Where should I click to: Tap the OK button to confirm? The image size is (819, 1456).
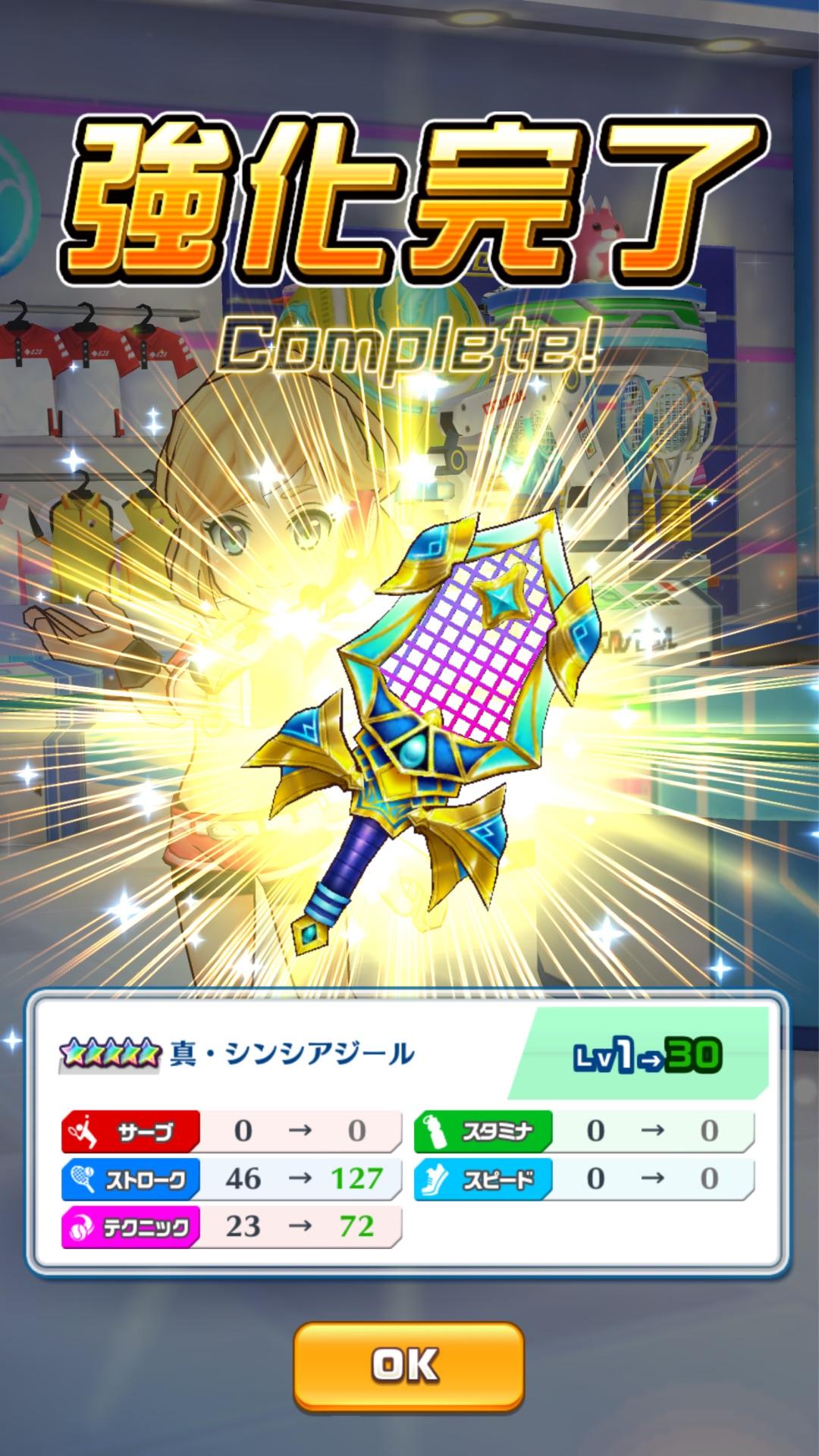[x=408, y=1367]
